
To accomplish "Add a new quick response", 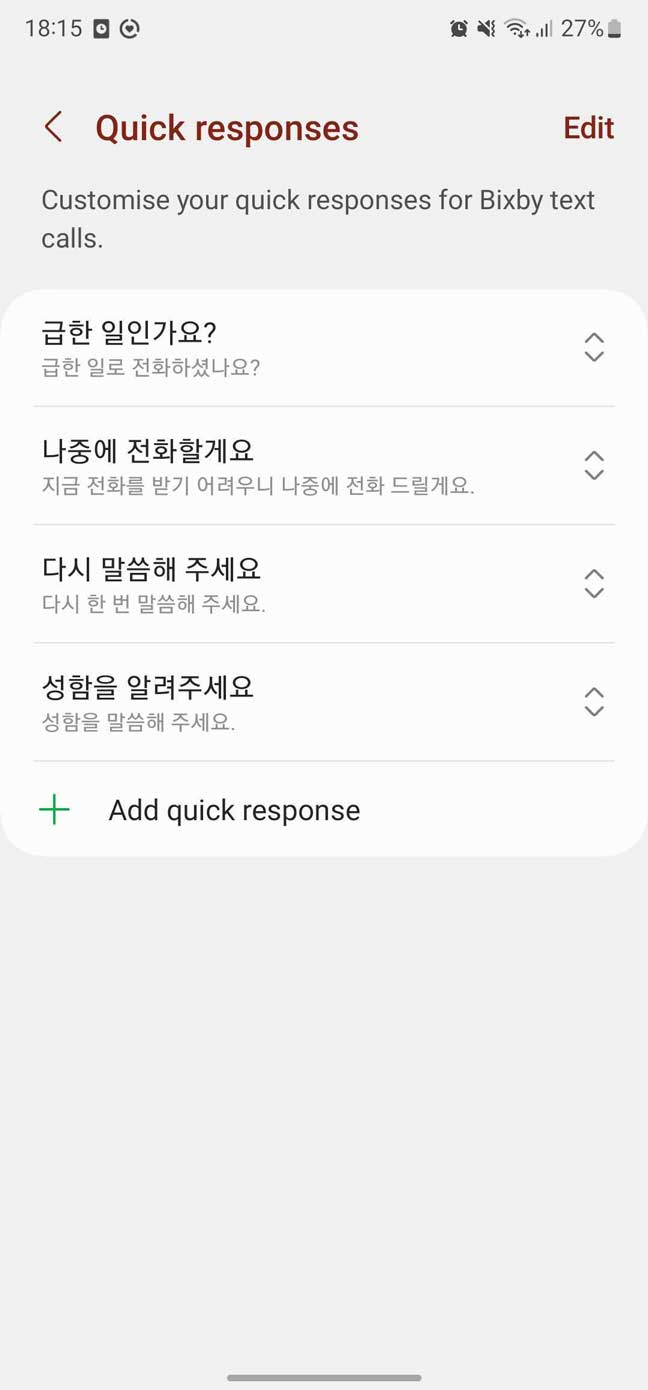I will tap(234, 810).
